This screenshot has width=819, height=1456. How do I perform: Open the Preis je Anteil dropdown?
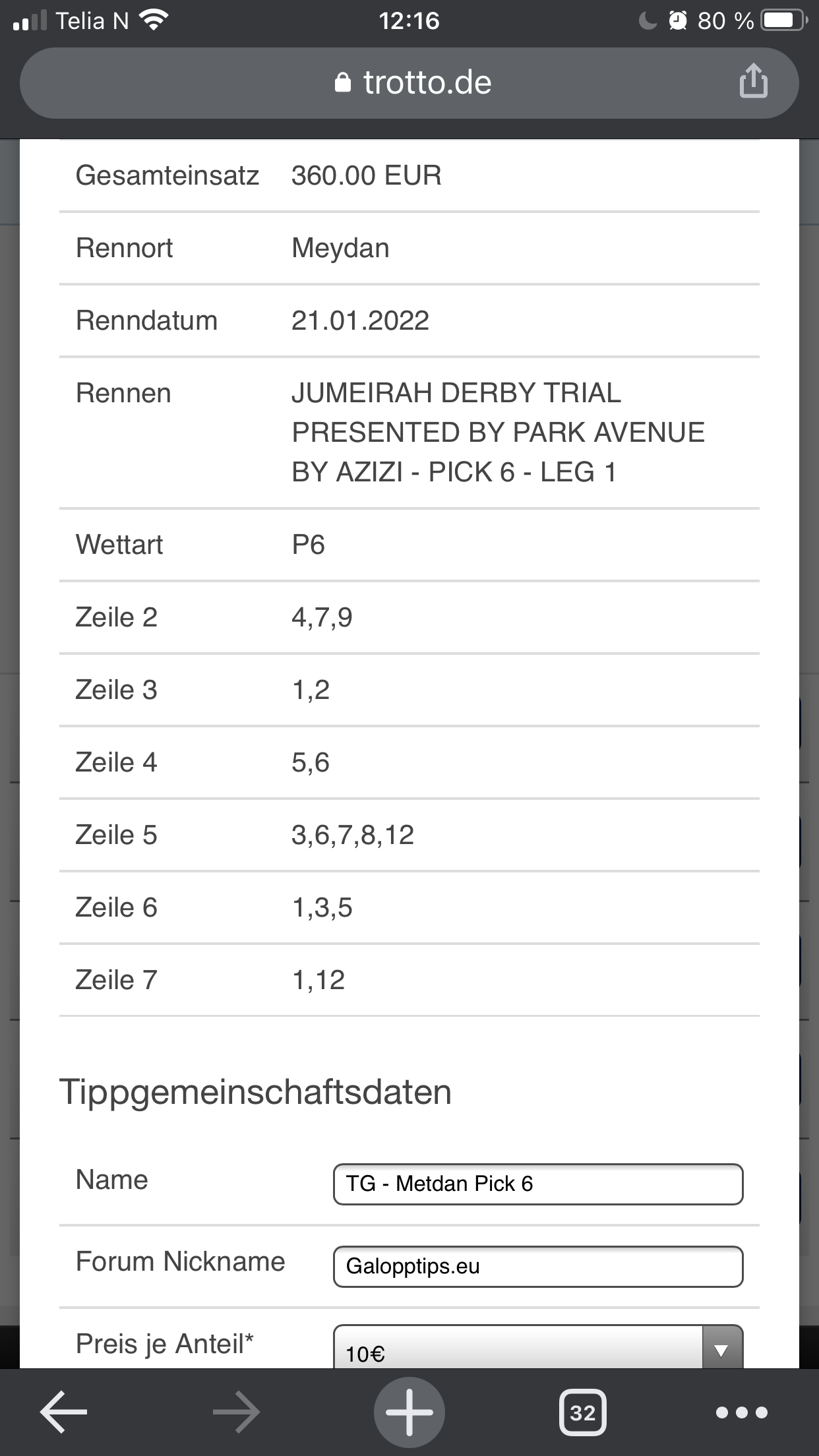coord(538,1347)
